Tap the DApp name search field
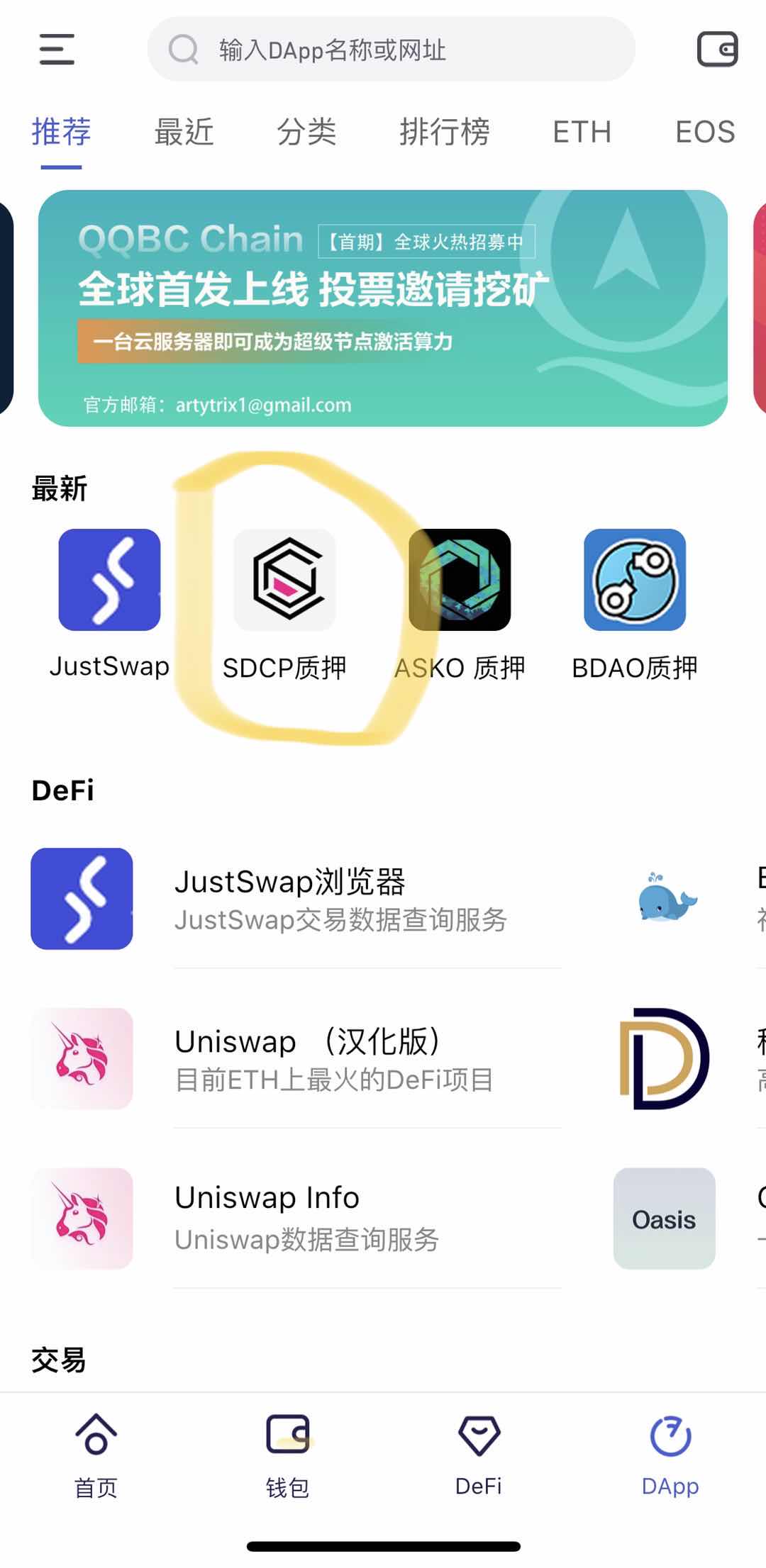 (390, 50)
